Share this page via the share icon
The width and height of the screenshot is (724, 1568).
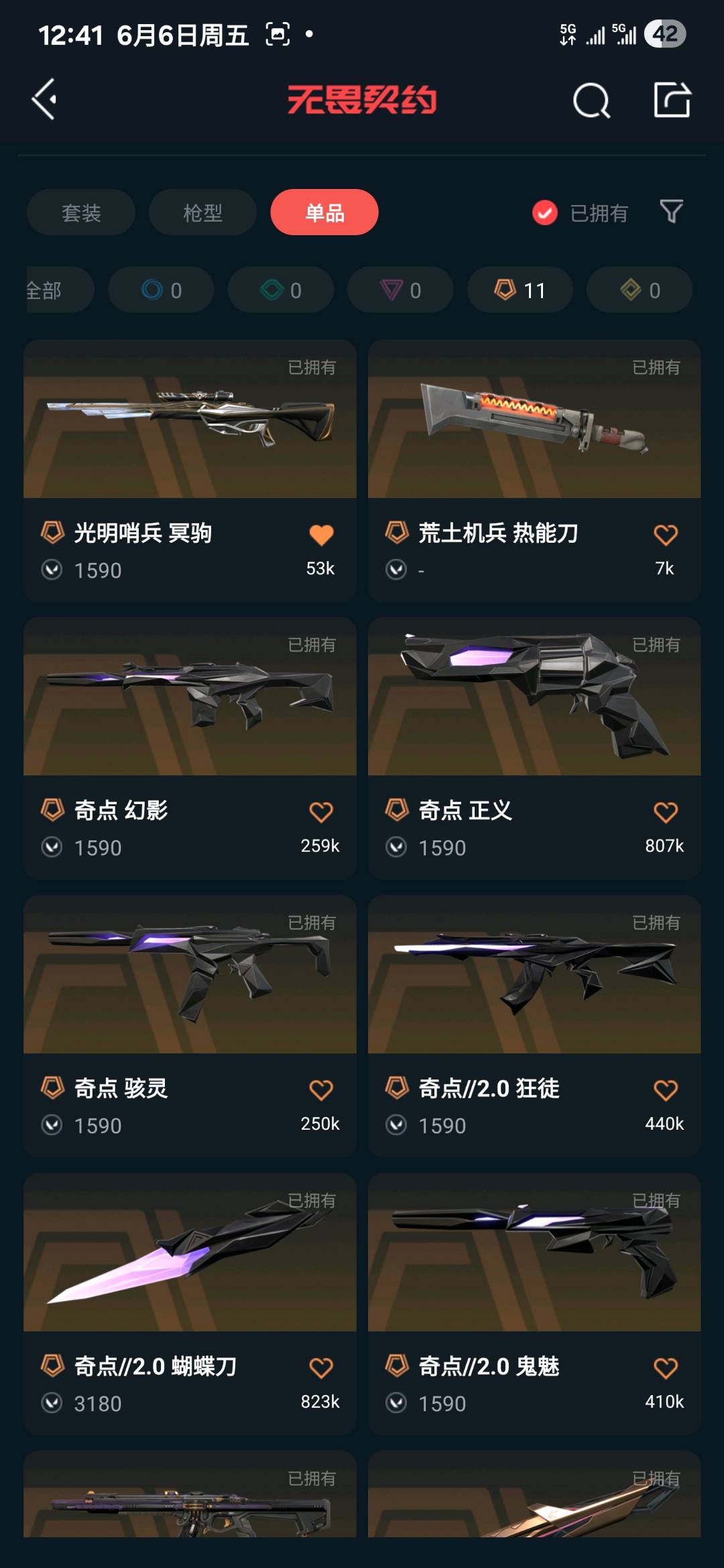coord(672,101)
